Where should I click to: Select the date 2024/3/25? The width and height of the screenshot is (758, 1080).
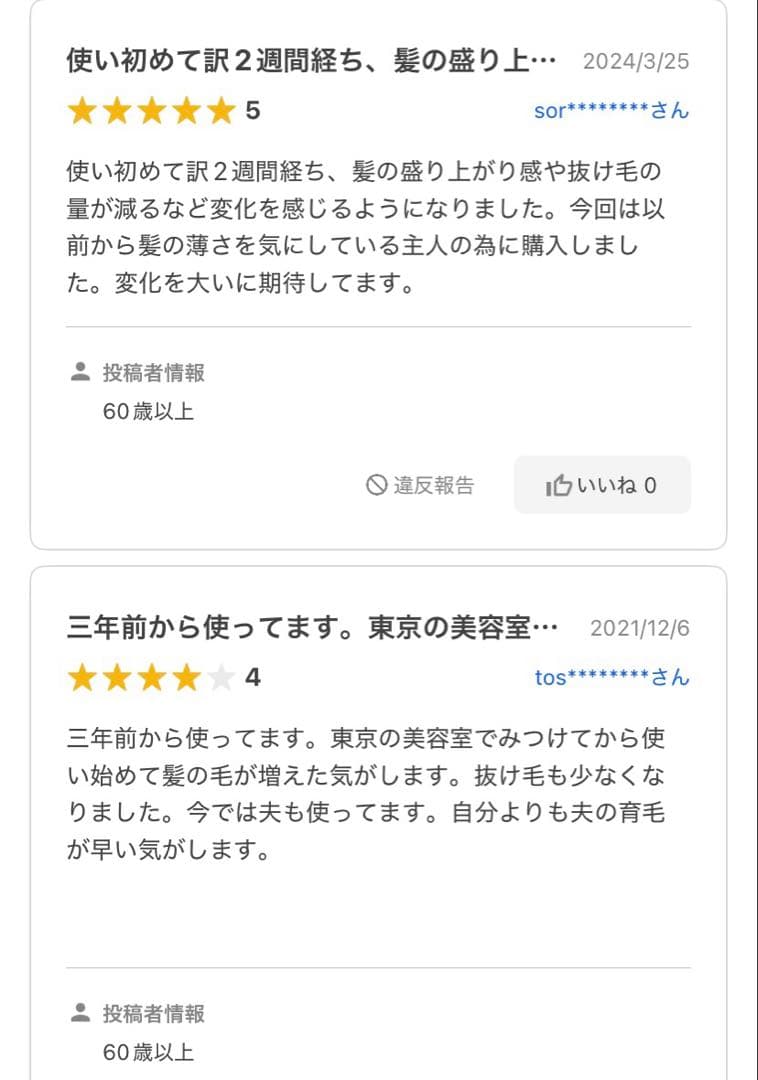click(635, 58)
